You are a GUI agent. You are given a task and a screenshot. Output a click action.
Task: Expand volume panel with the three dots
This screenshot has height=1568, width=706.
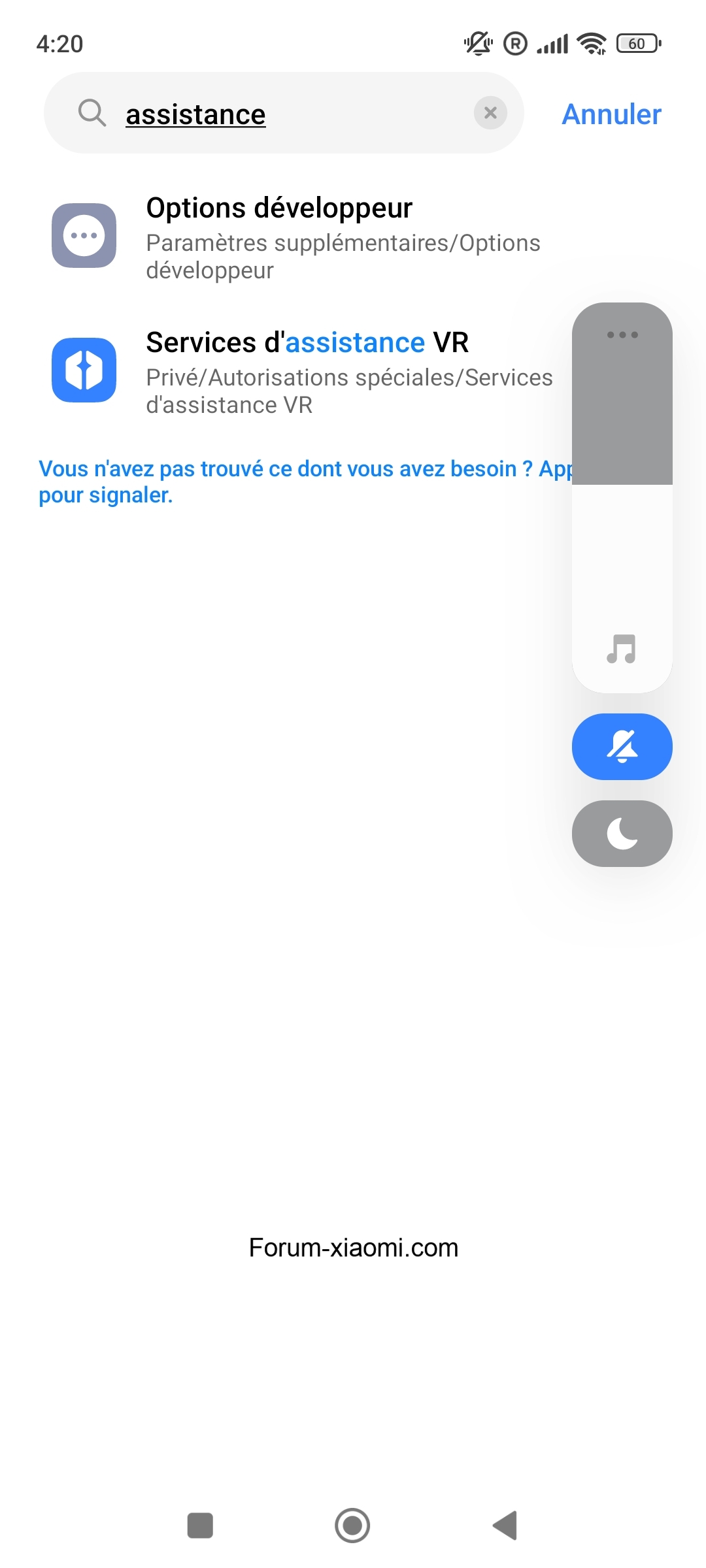(622, 335)
